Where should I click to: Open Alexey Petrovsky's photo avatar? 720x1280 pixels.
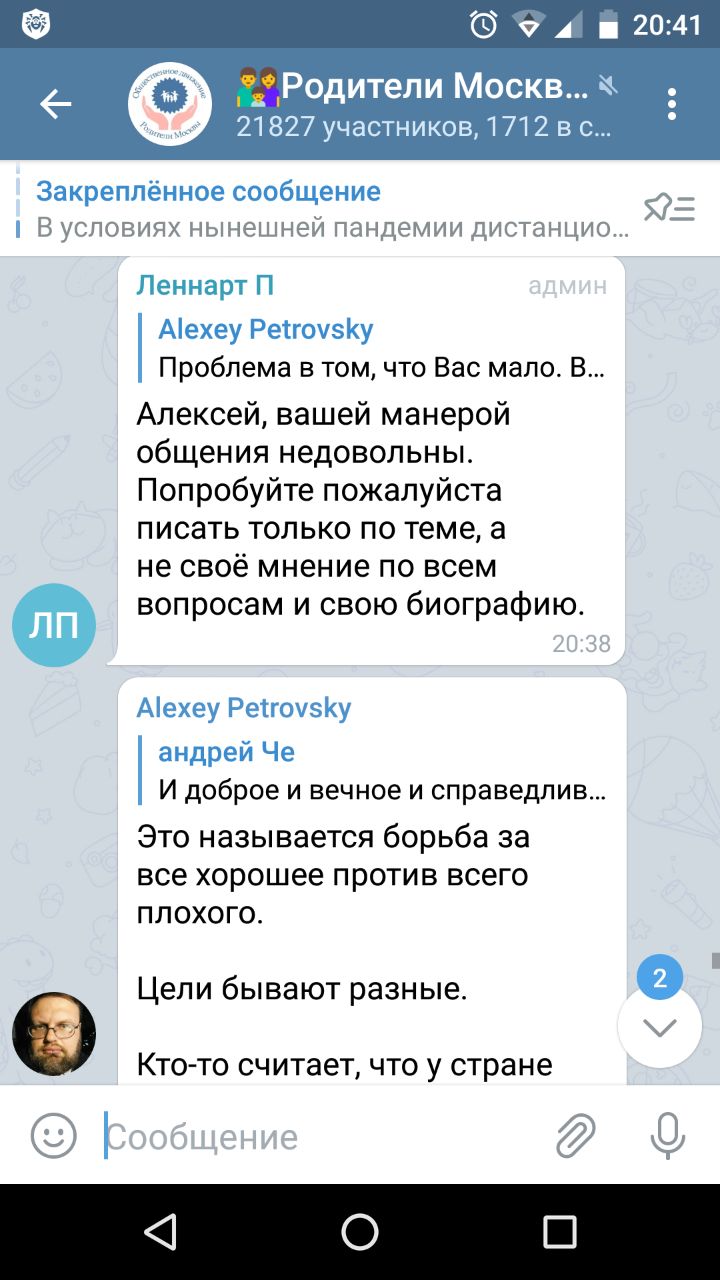54,1034
